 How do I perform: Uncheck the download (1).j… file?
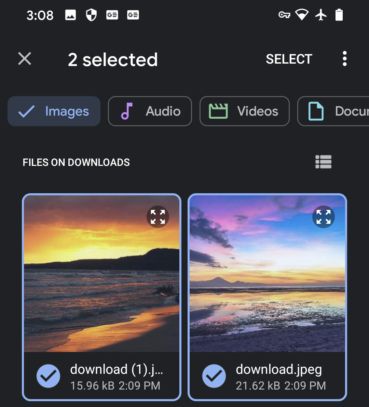click(48, 376)
